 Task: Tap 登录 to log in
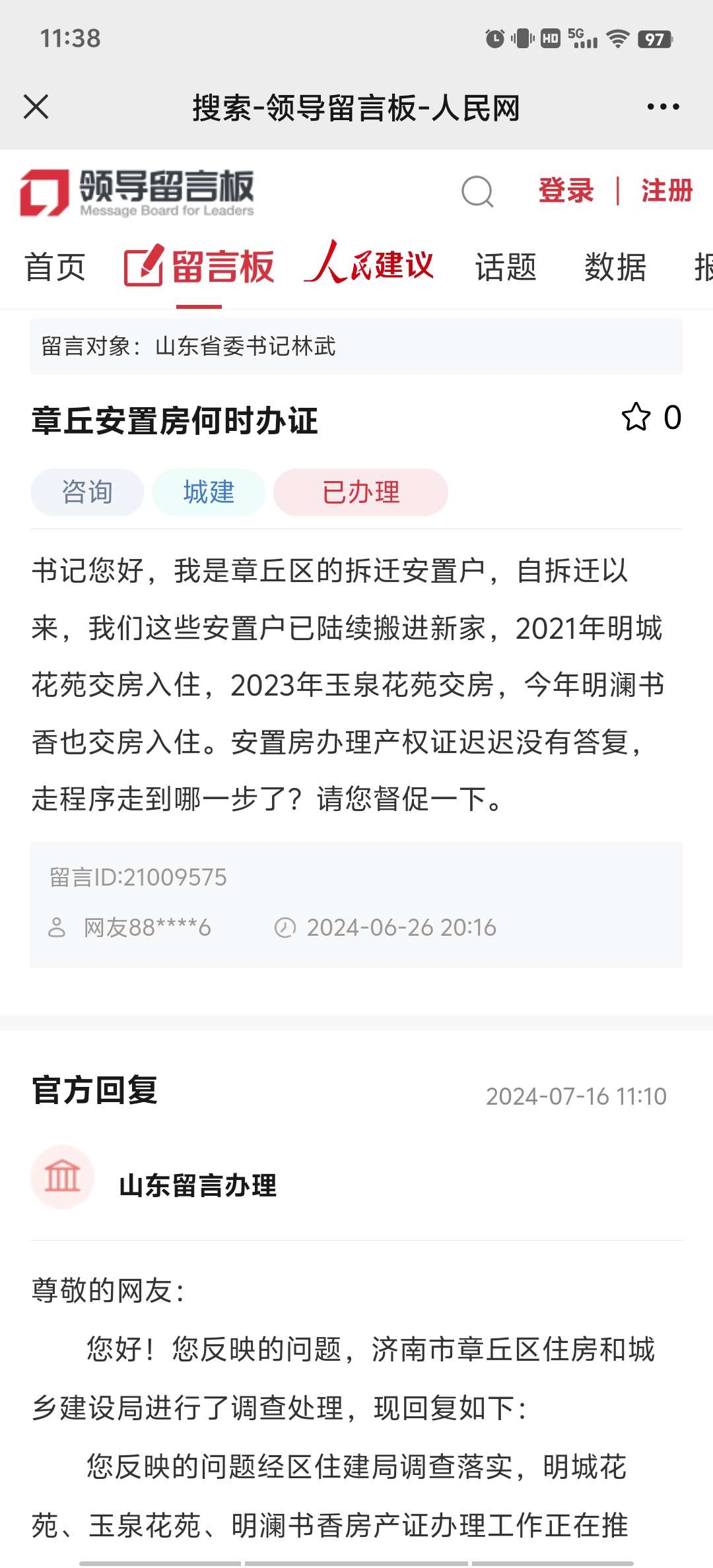pos(566,191)
